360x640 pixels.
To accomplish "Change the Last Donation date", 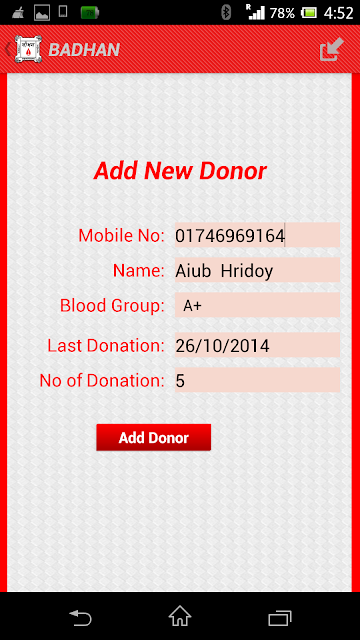I will coord(257,345).
